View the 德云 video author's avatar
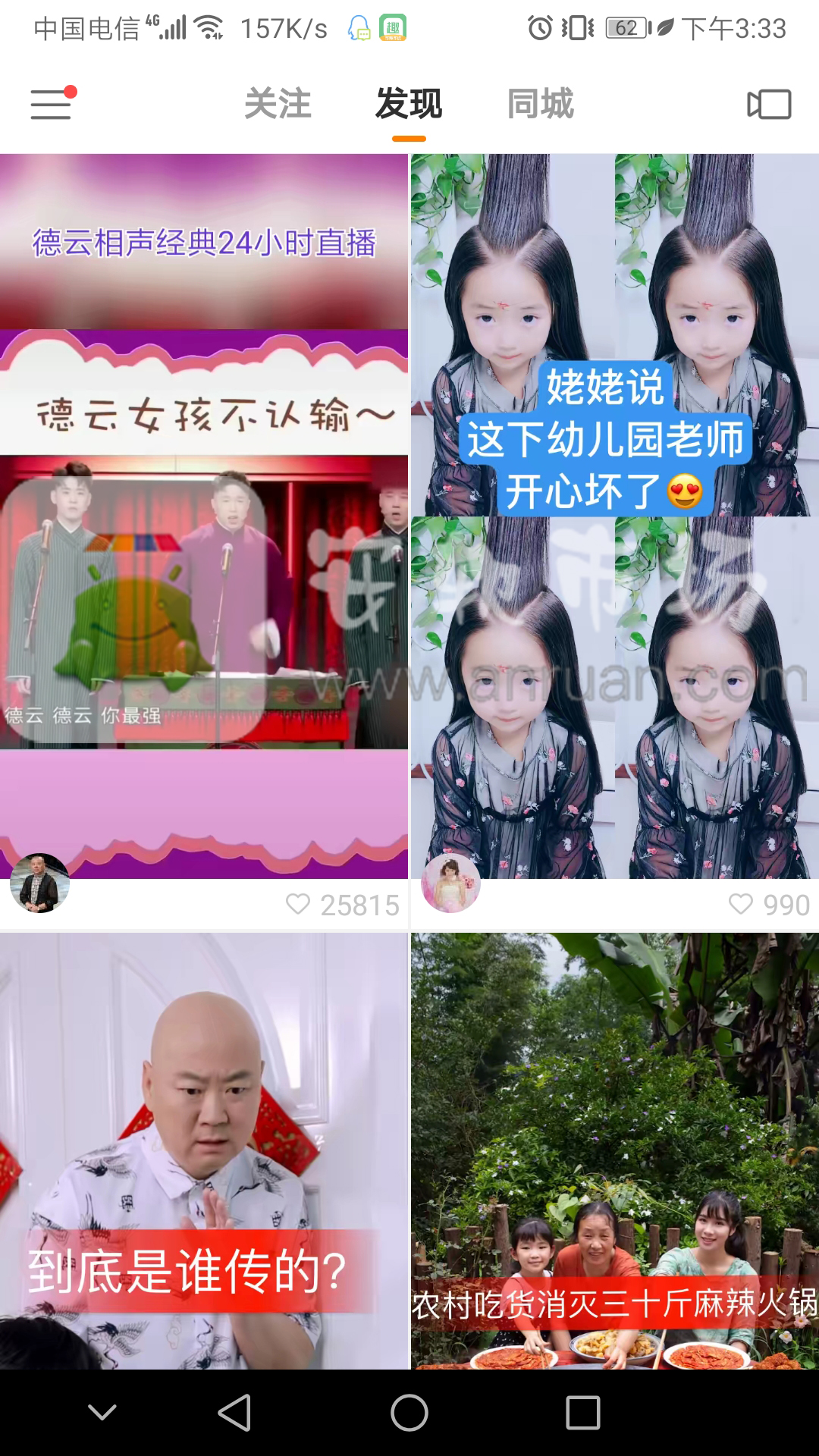The image size is (819, 1456). [x=39, y=883]
